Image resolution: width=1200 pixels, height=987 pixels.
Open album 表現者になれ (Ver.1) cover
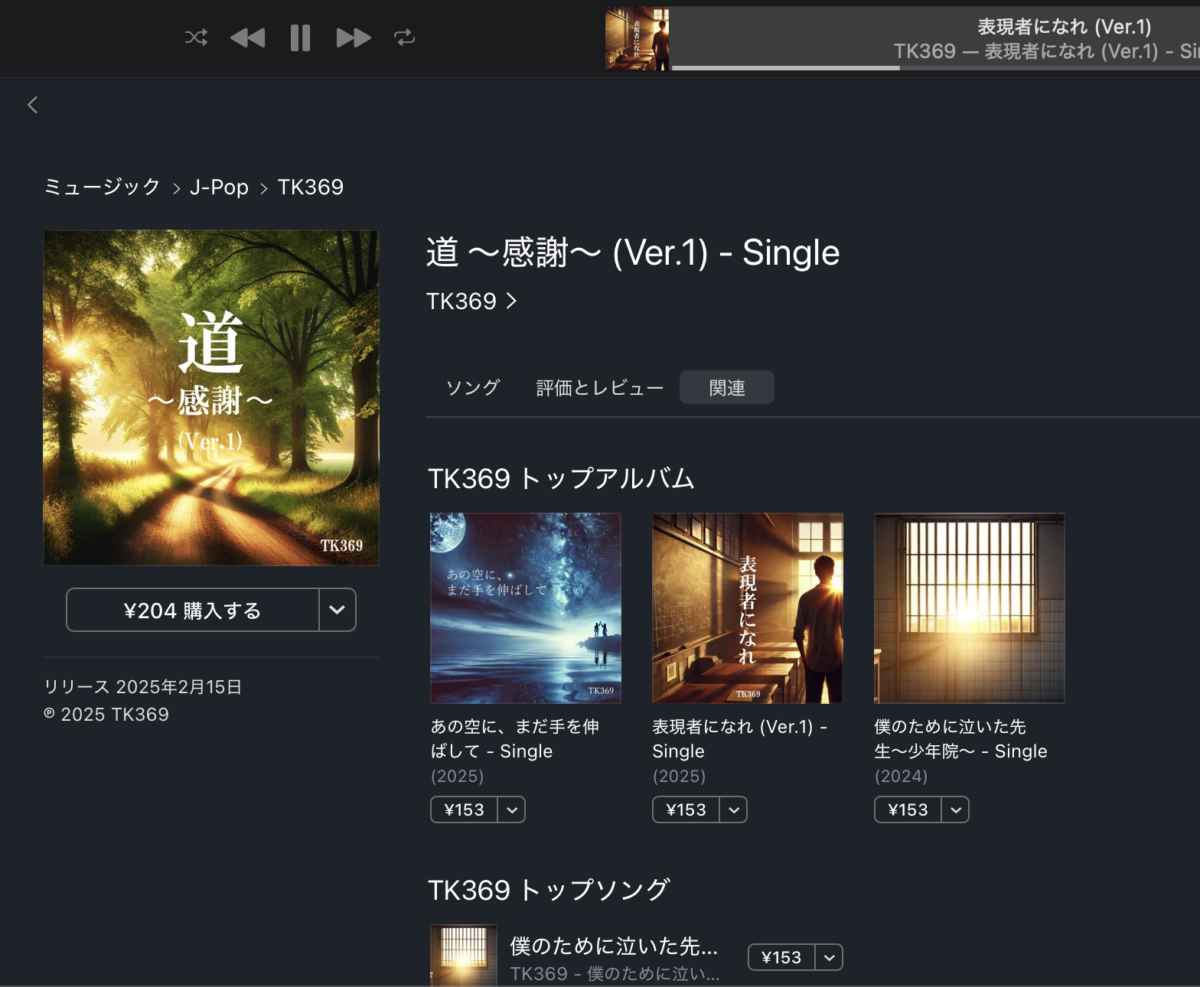point(747,608)
